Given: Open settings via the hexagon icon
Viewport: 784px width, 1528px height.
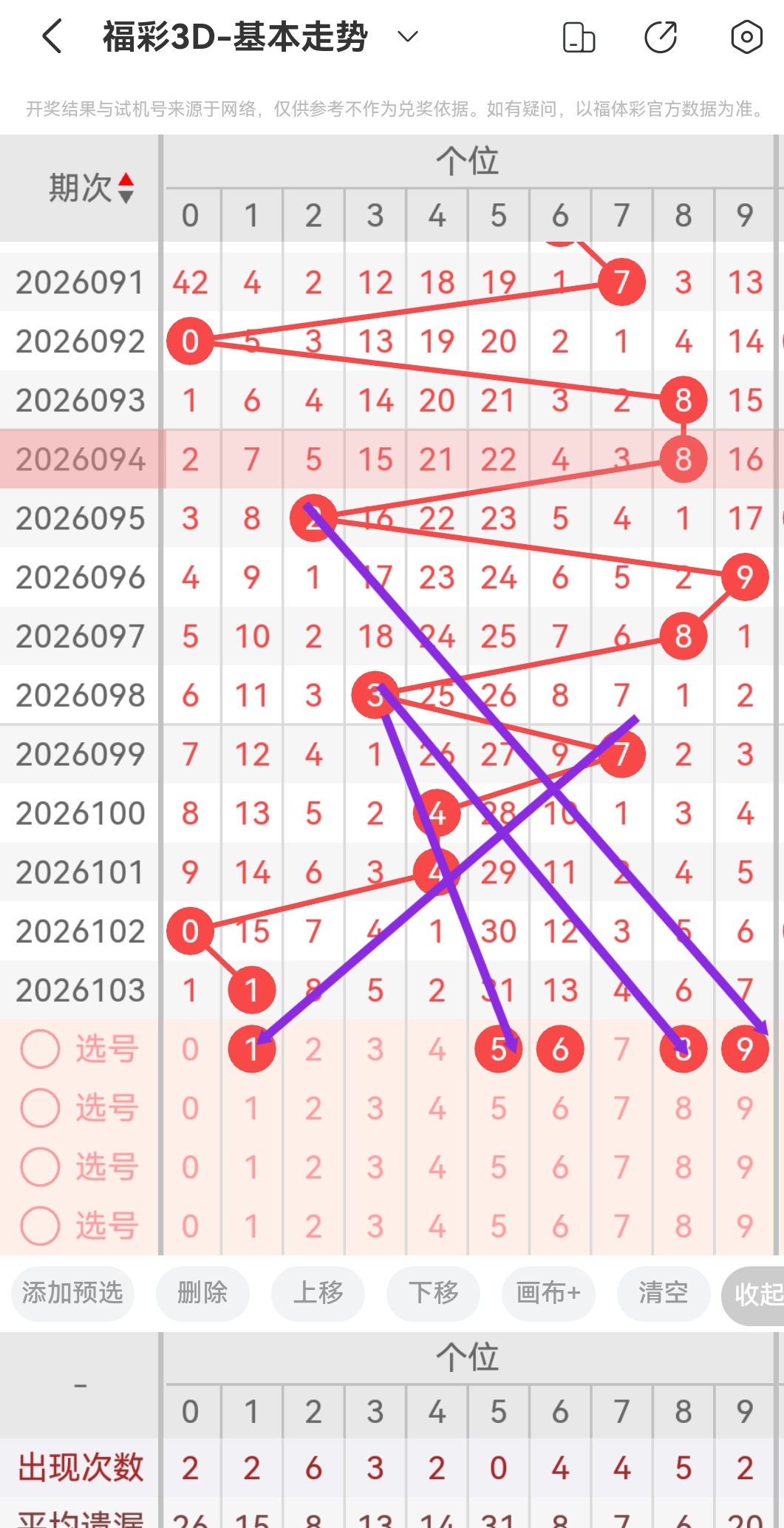Looking at the screenshot, I should [x=746, y=36].
